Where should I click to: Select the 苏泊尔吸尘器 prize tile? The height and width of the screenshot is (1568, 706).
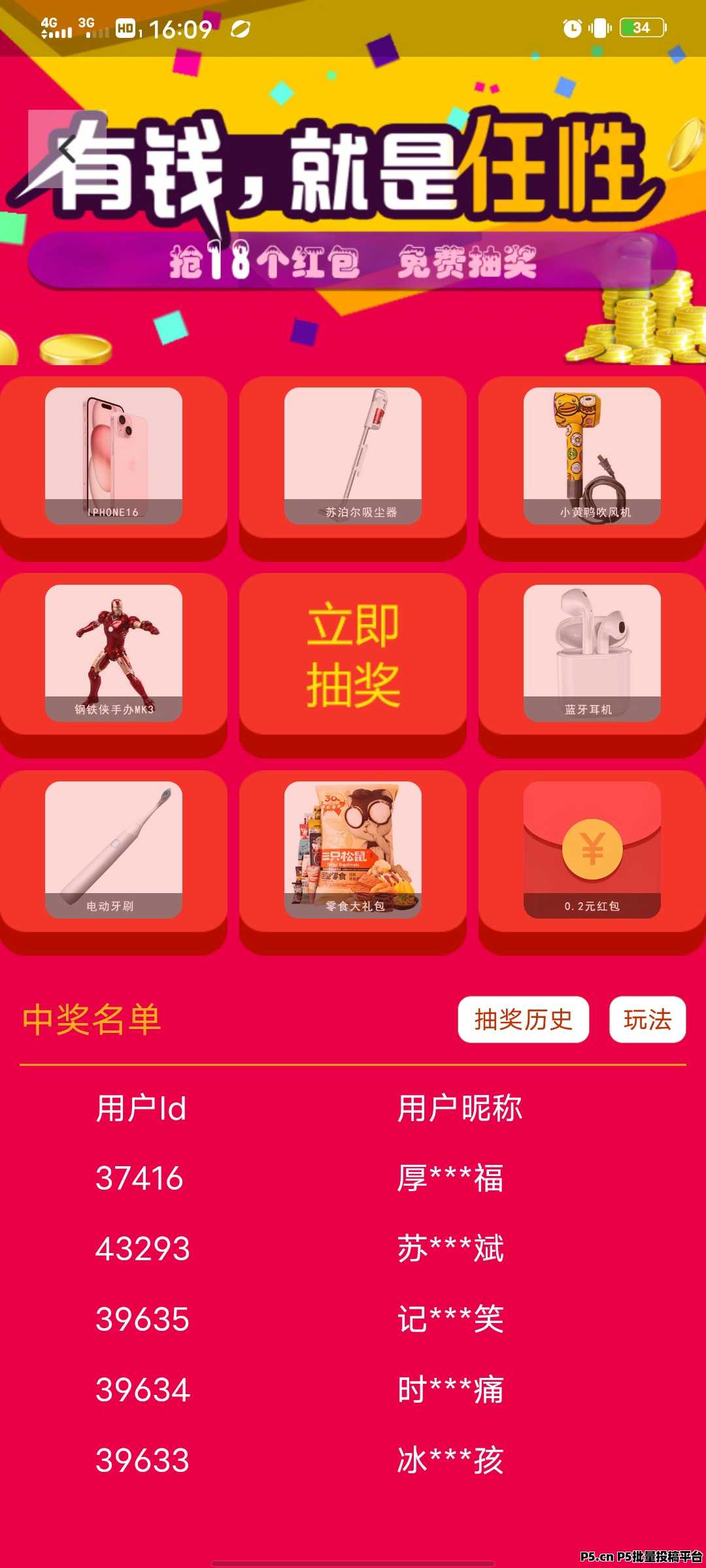353,456
